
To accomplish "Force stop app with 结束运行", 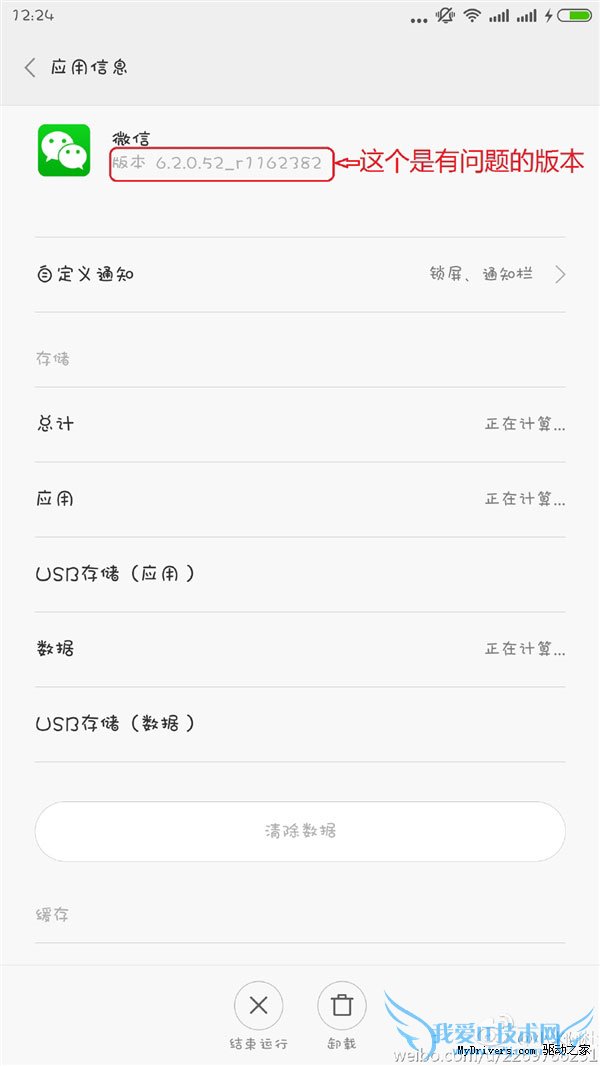I will click(x=258, y=1007).
